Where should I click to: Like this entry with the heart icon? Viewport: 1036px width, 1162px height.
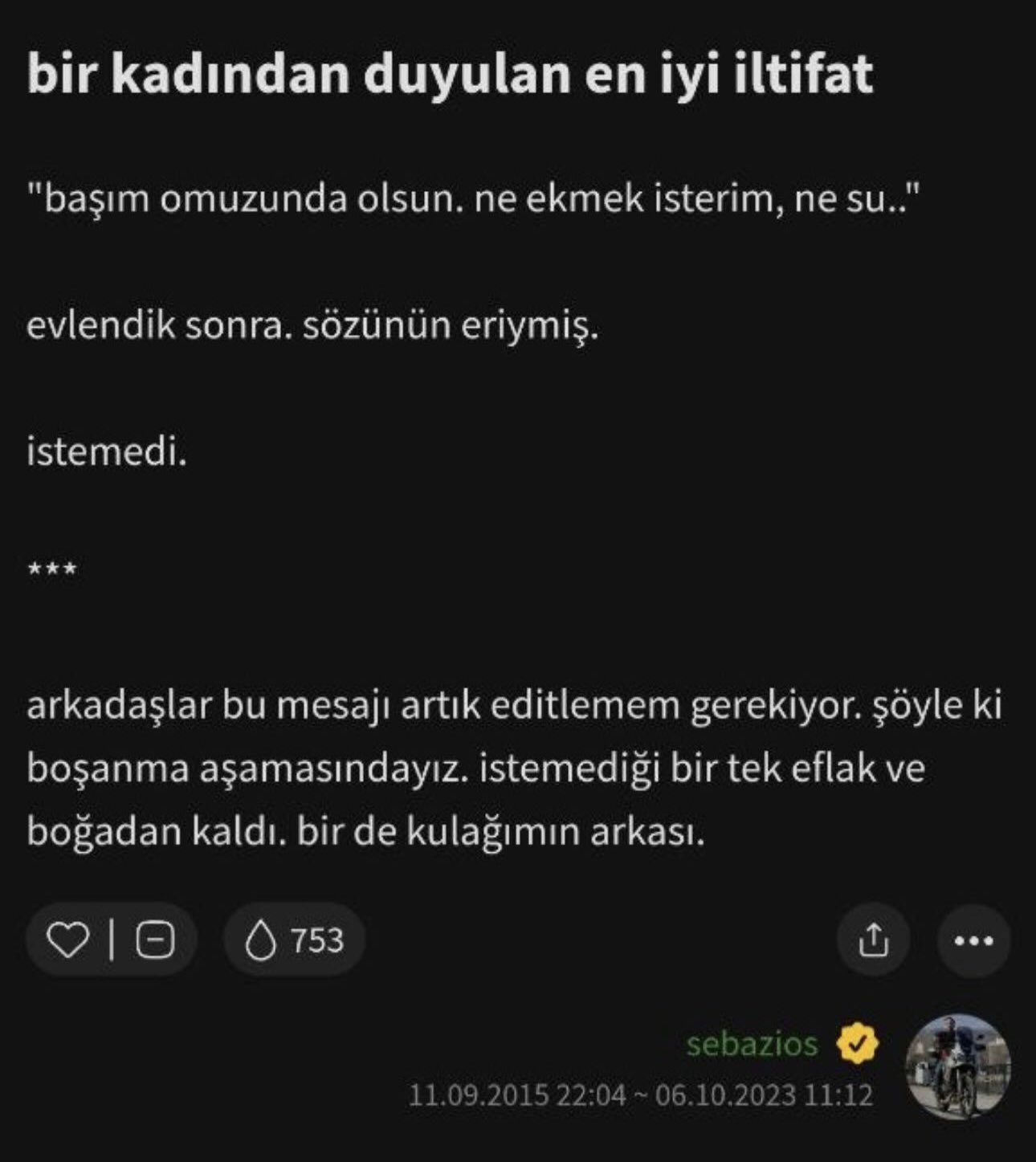[x=67, y=940]
